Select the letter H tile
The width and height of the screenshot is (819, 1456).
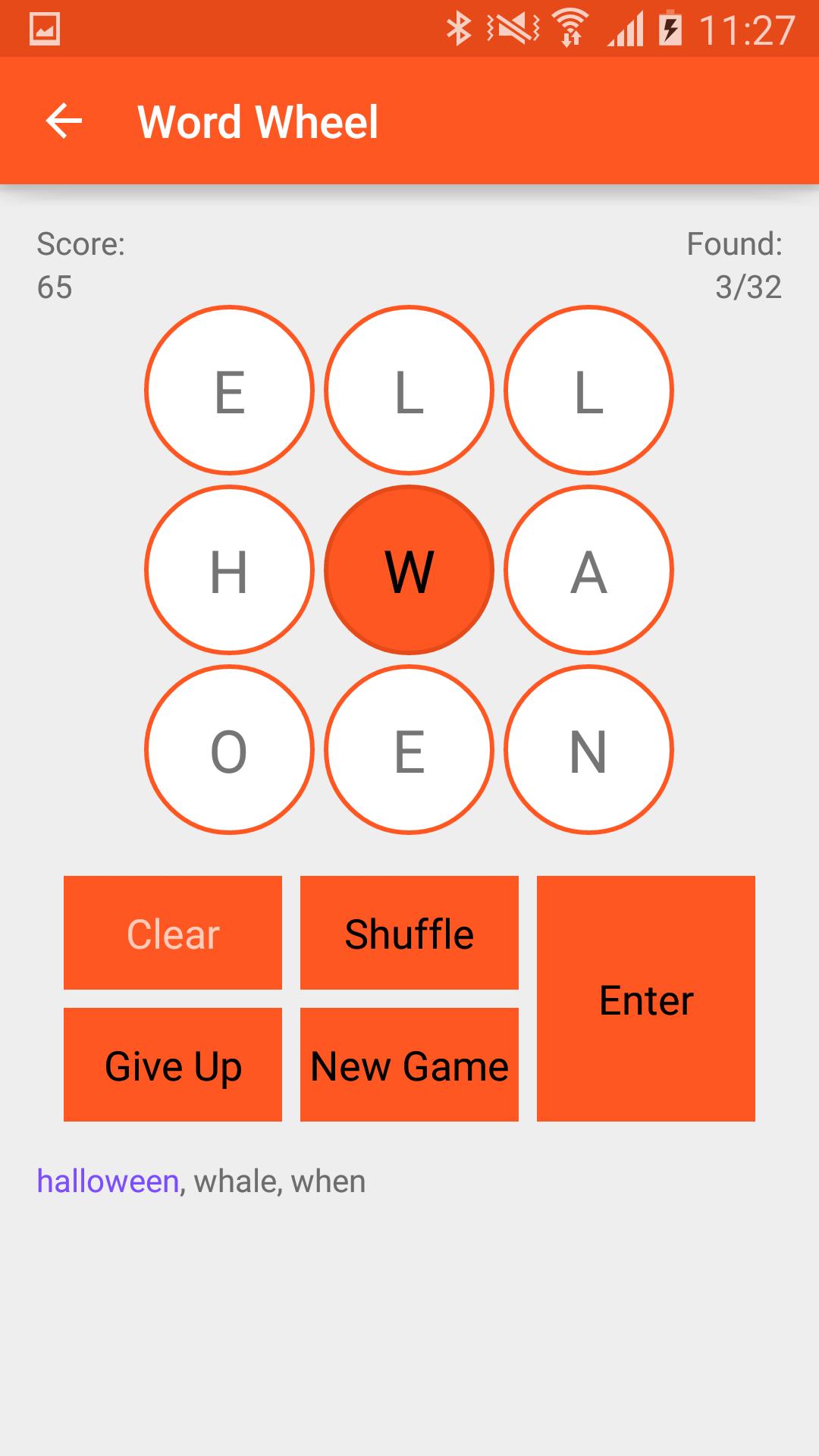coord(229,570)
